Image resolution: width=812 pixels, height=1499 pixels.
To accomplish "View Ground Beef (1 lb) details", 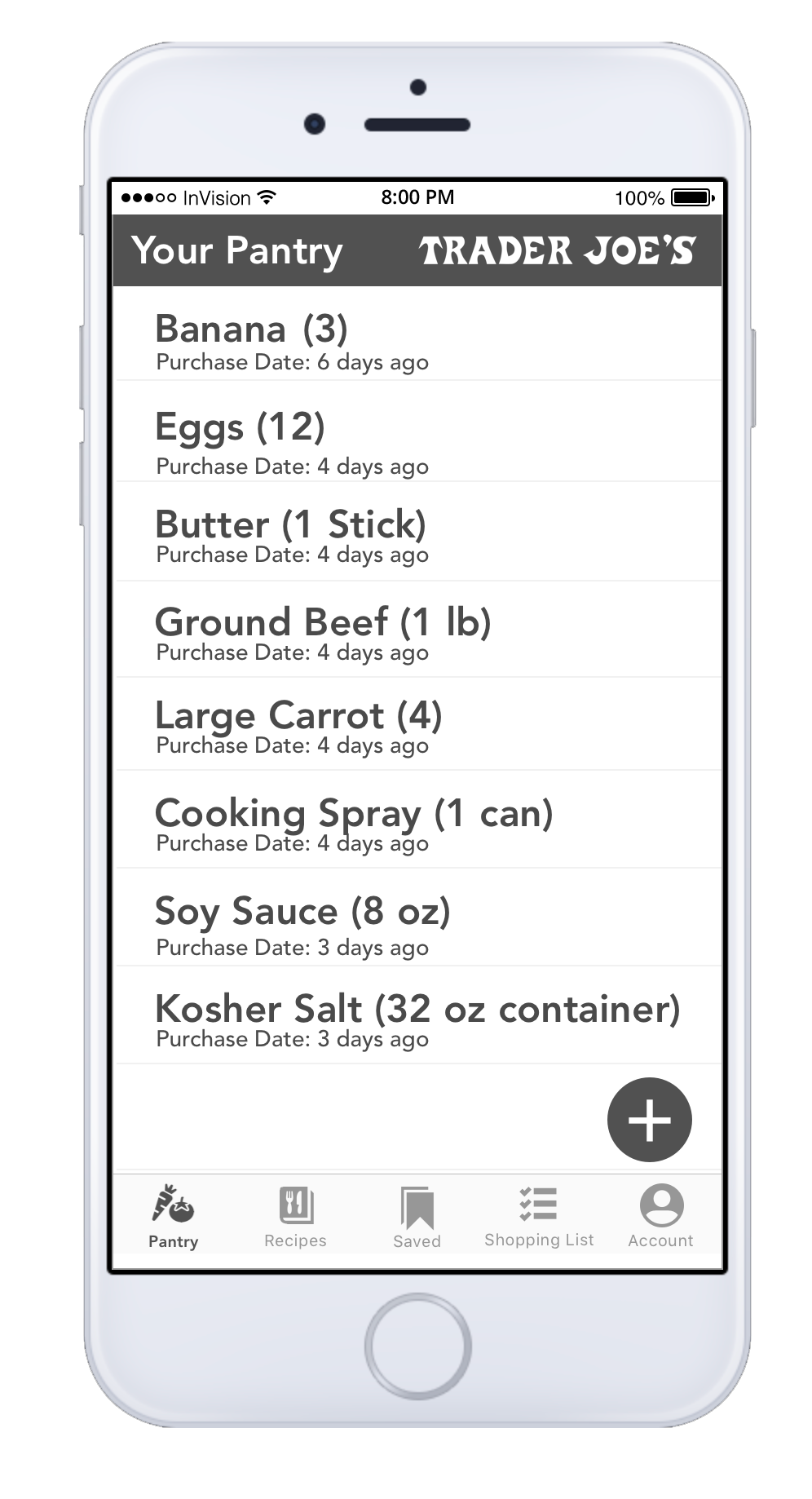I will click(418, 630).
